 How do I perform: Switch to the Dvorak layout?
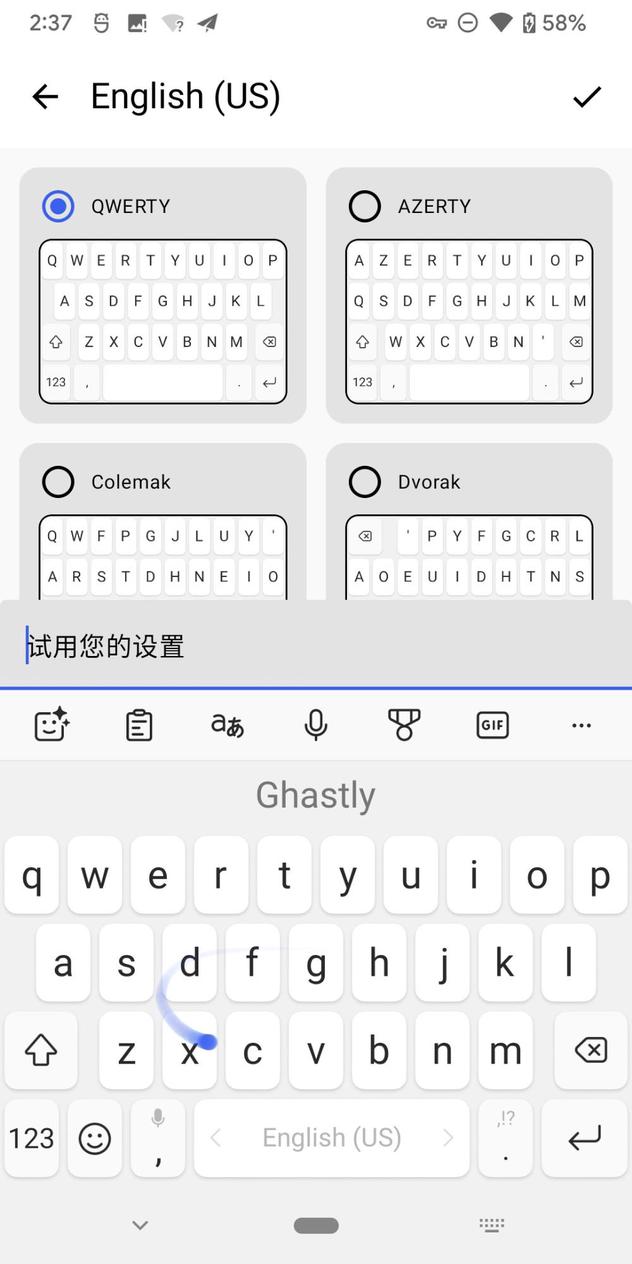tap(365, 482)
